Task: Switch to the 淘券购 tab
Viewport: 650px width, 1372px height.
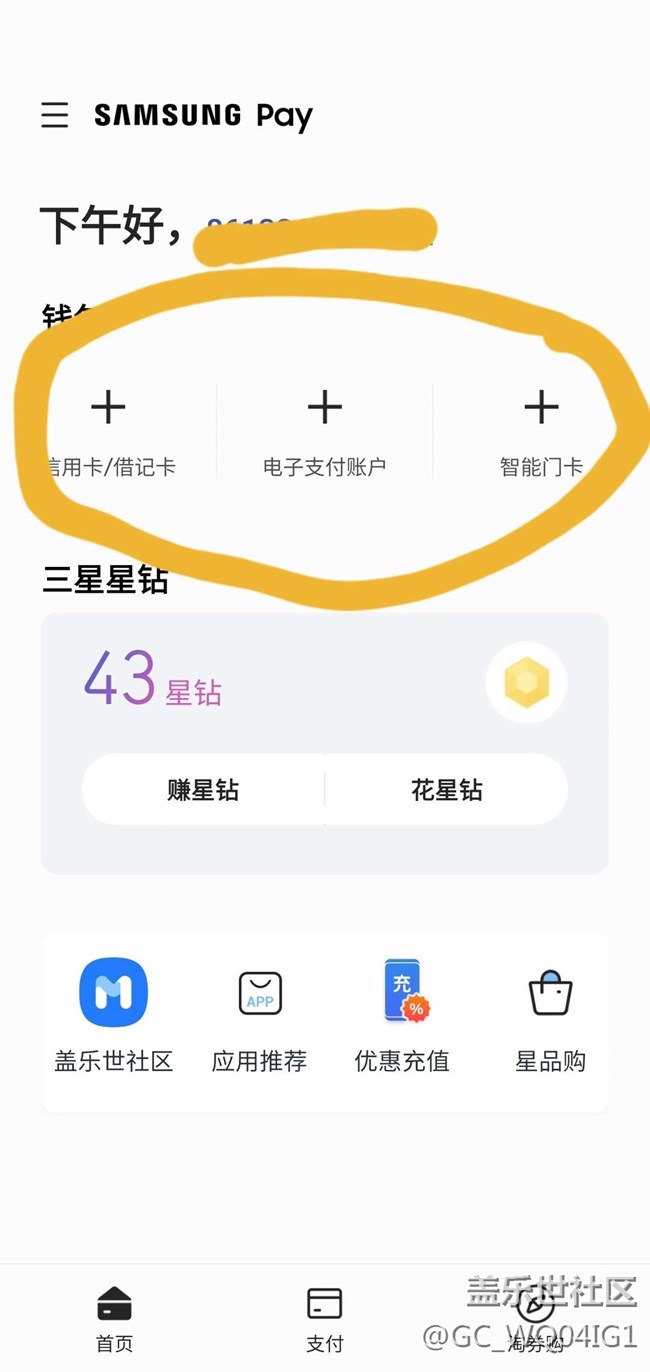Action: [x=536, y=1318]
